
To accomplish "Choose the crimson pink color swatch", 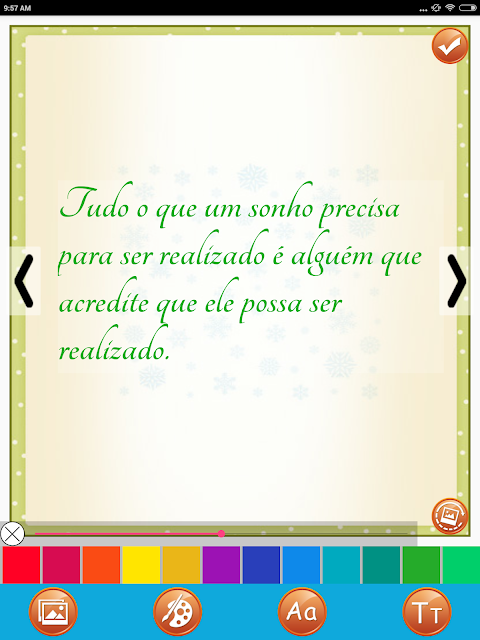I will coord(61,565).
